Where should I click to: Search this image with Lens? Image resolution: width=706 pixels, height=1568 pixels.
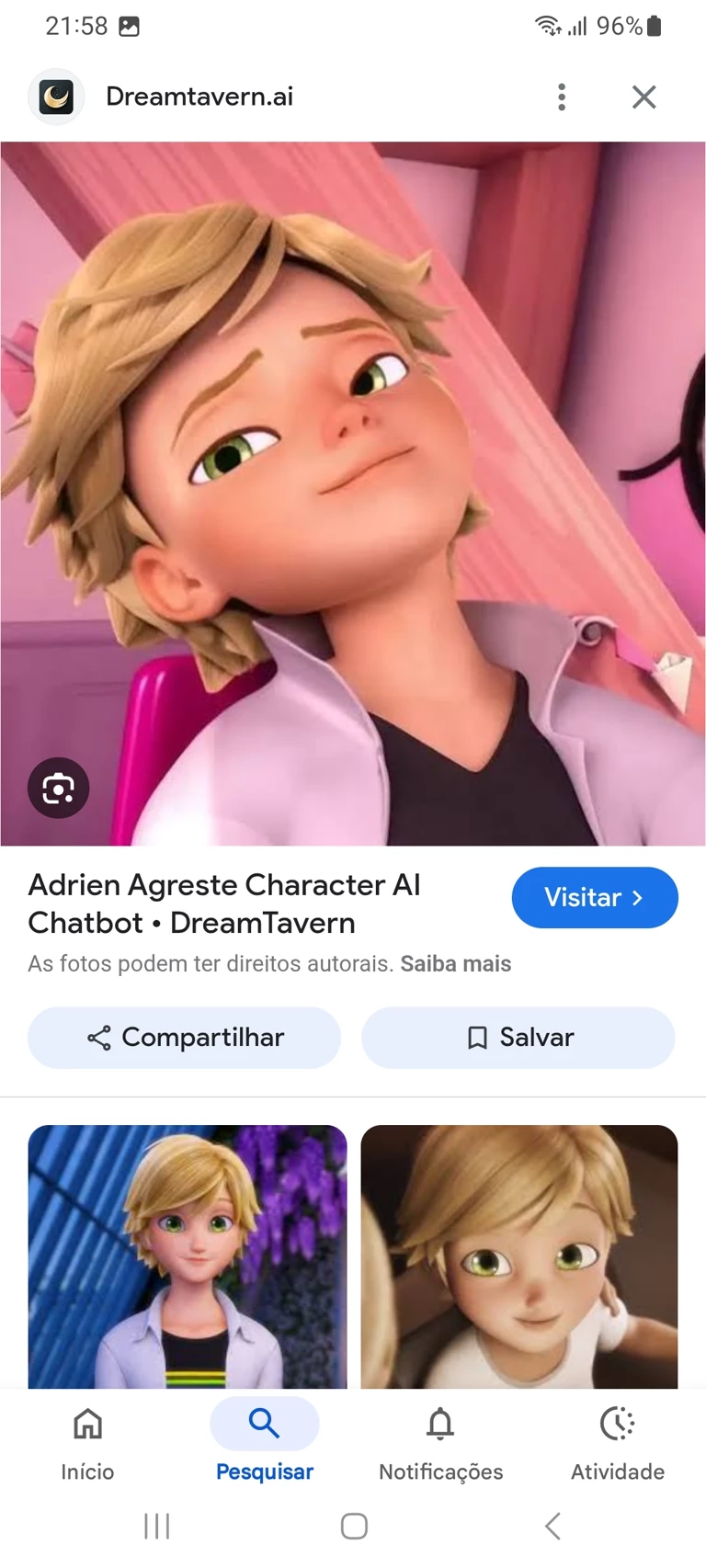pos(59,788)
